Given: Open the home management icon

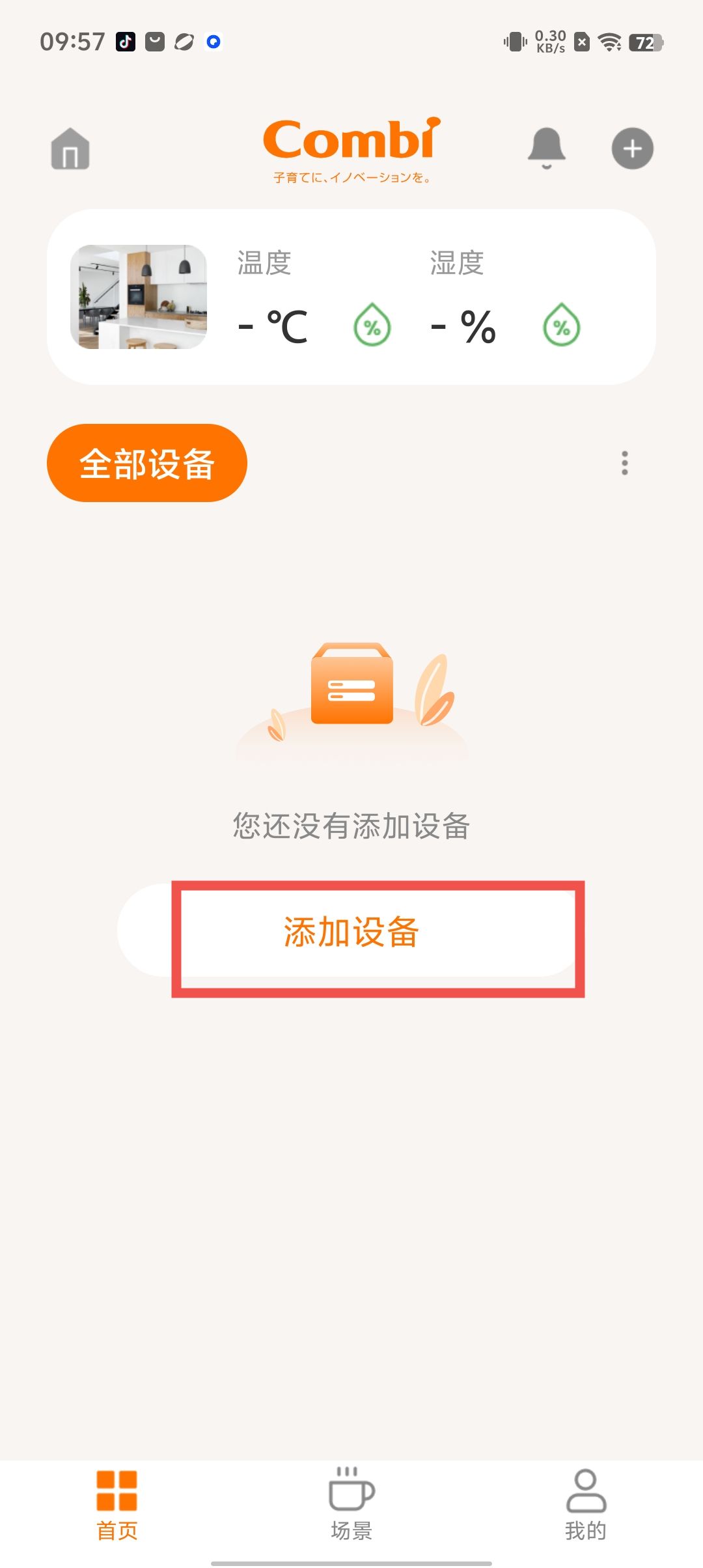Looking at the screenshot, I should [x=70, y=148].
